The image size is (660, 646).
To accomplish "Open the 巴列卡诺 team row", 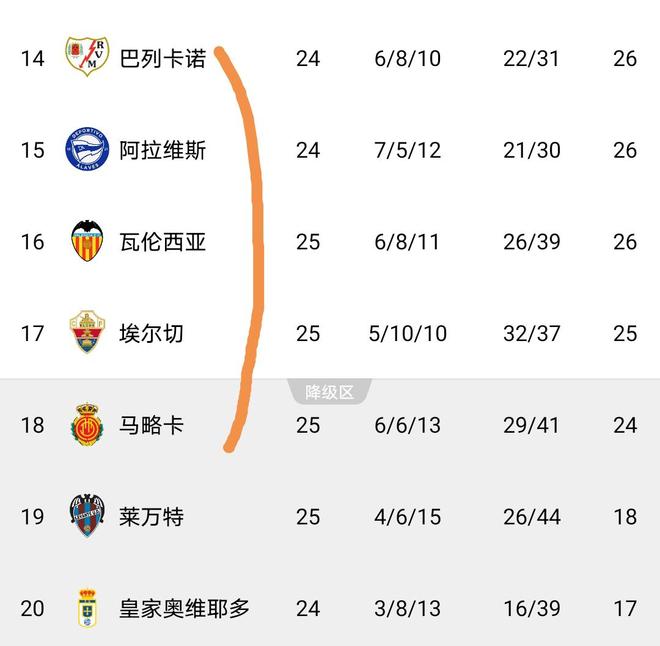I will (x=162, y=58).
